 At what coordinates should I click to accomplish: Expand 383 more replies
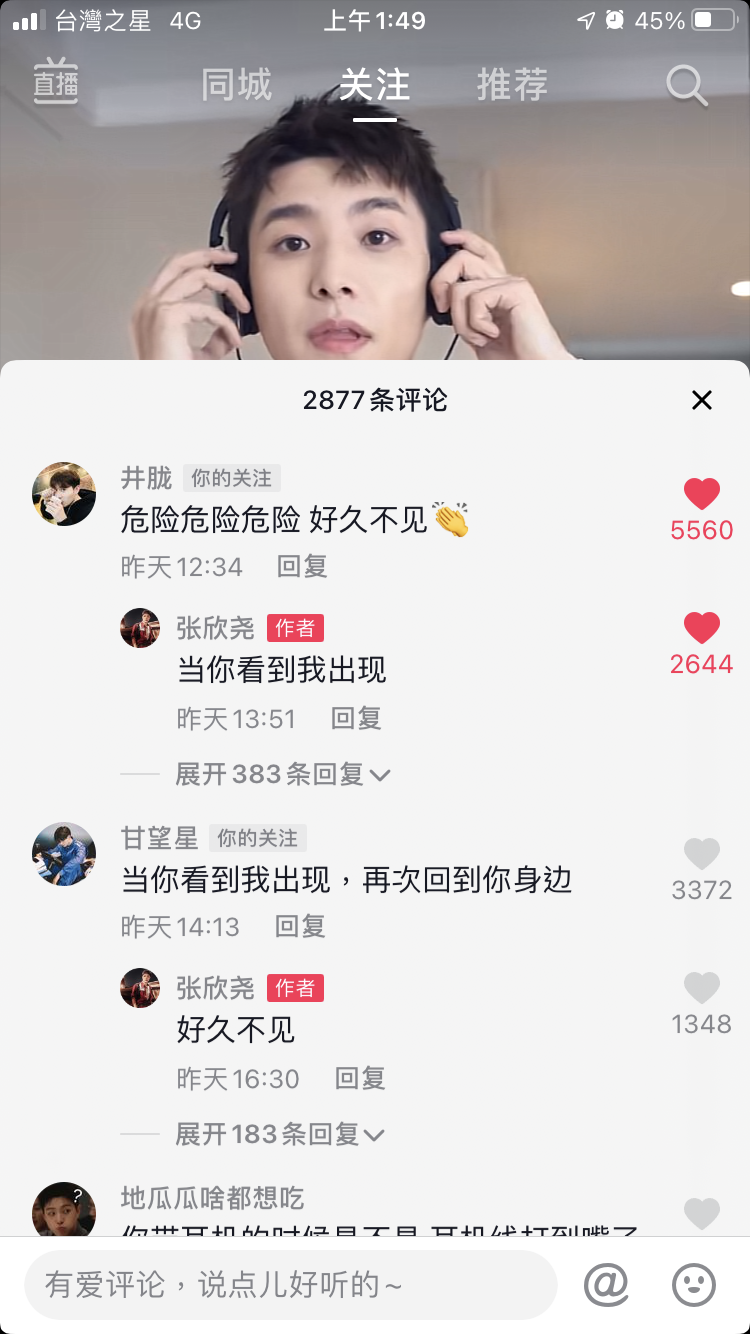coord(282,774)
